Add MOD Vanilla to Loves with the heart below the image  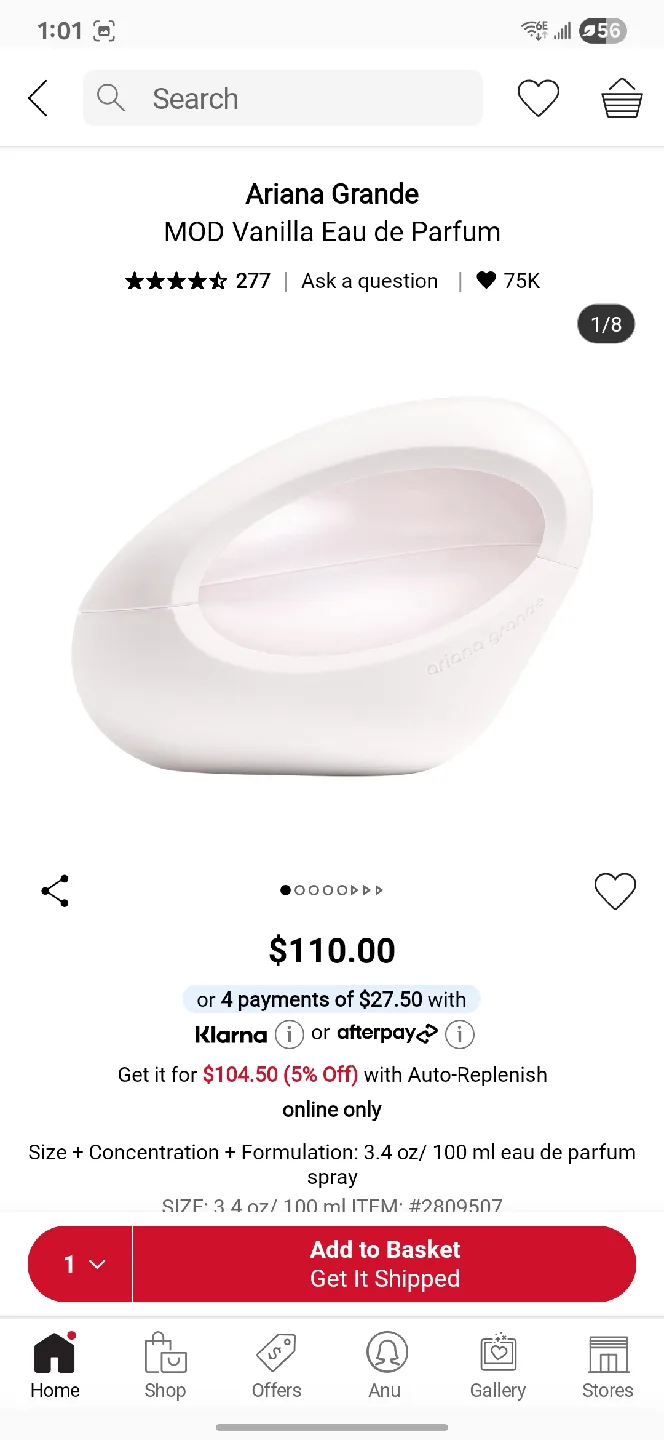click(x=615, y=891)
